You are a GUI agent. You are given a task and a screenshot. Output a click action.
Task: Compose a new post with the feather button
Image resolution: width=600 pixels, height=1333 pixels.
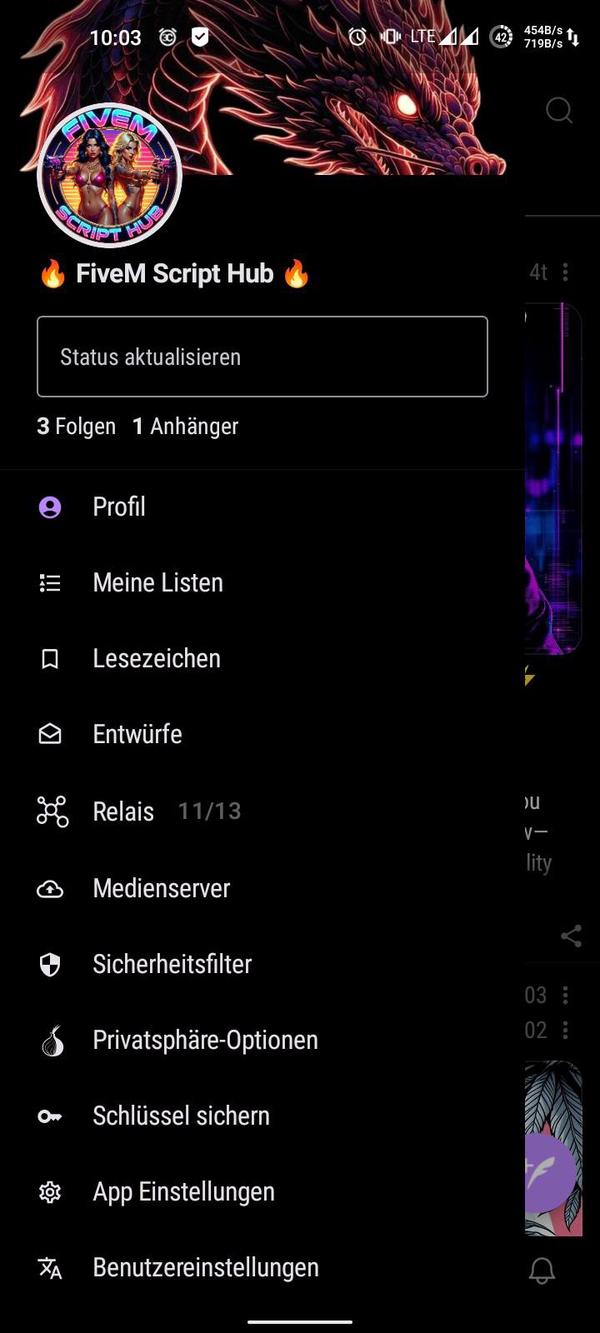click(550, 1170)
